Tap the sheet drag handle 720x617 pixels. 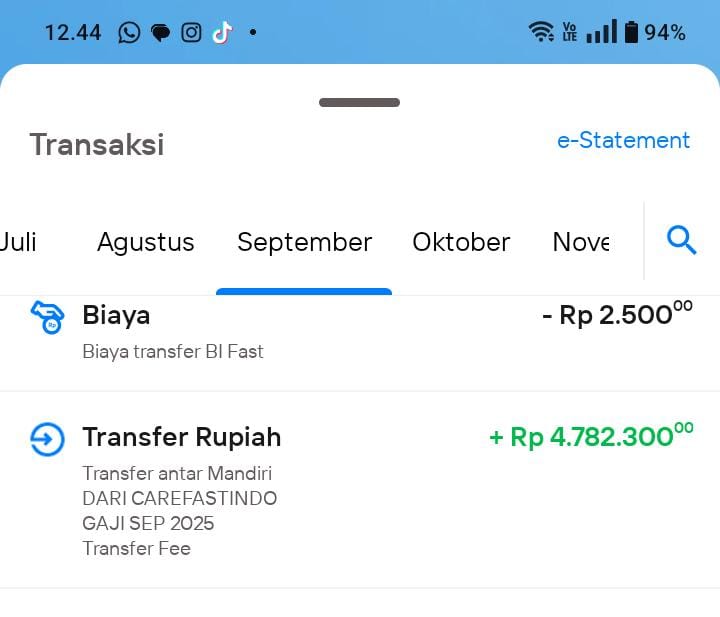pyautogui.click(x=360, y=102)
